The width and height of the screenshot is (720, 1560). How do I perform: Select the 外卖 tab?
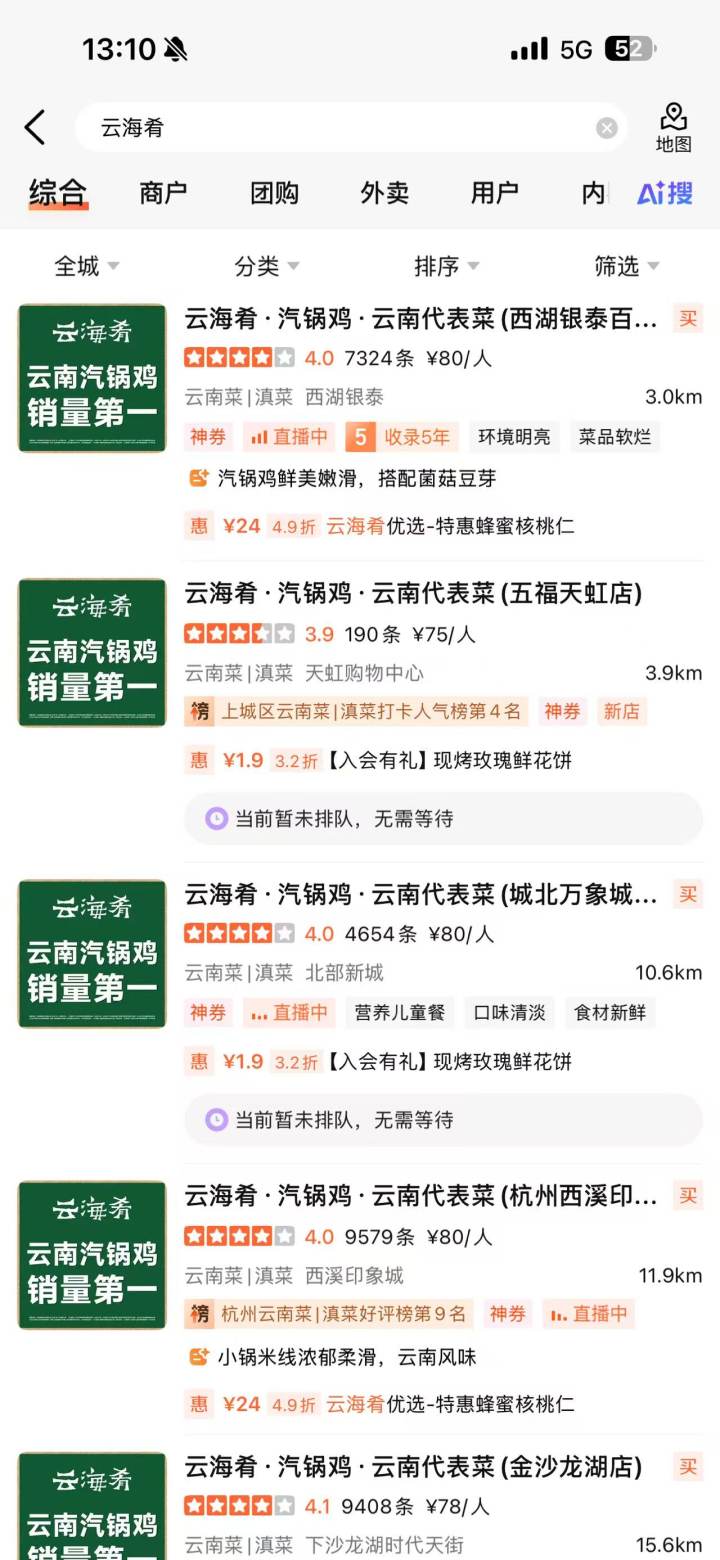tap(385, 193)
